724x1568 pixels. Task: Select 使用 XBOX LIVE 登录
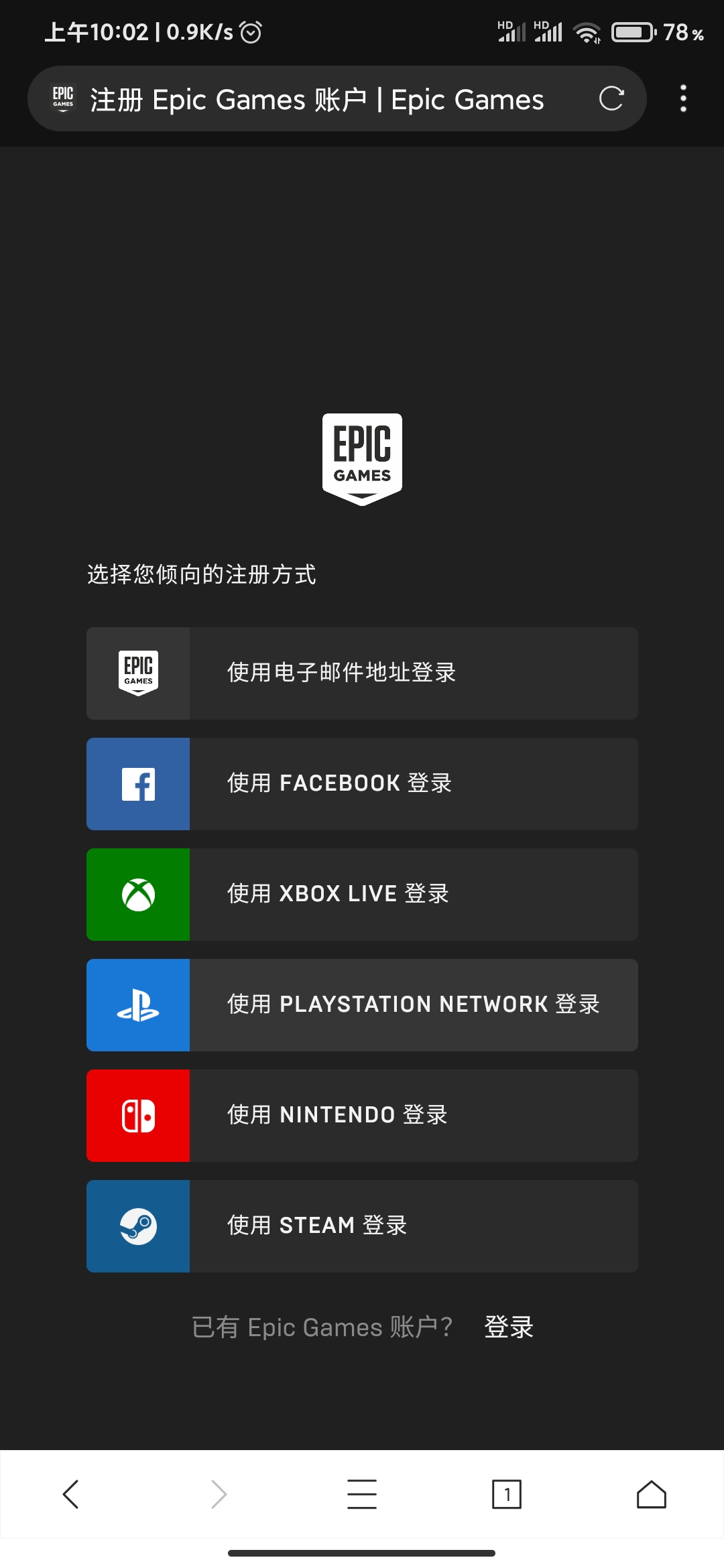point(362,894)
